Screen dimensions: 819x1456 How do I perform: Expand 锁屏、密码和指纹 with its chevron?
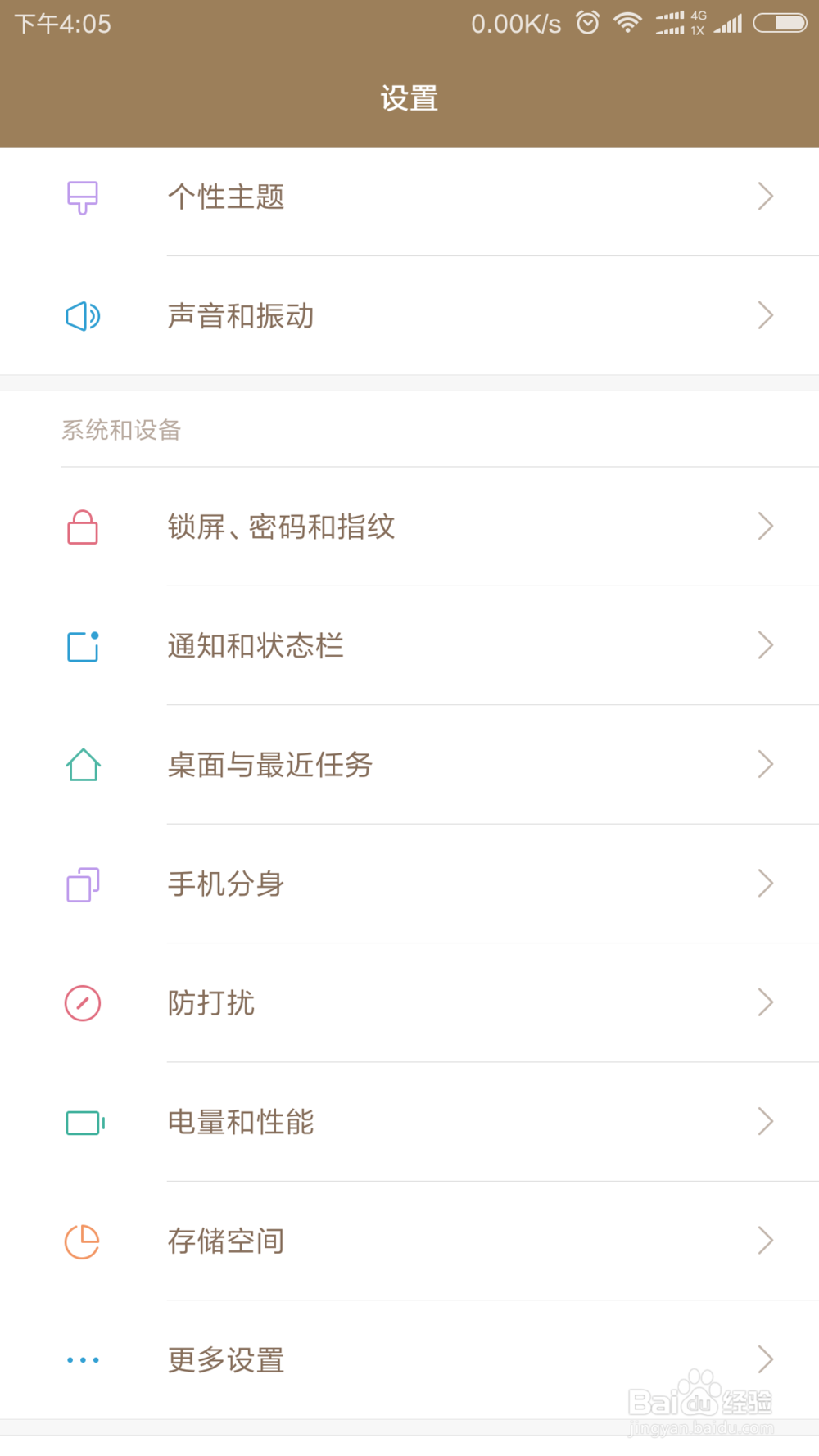tap(765, 527)
